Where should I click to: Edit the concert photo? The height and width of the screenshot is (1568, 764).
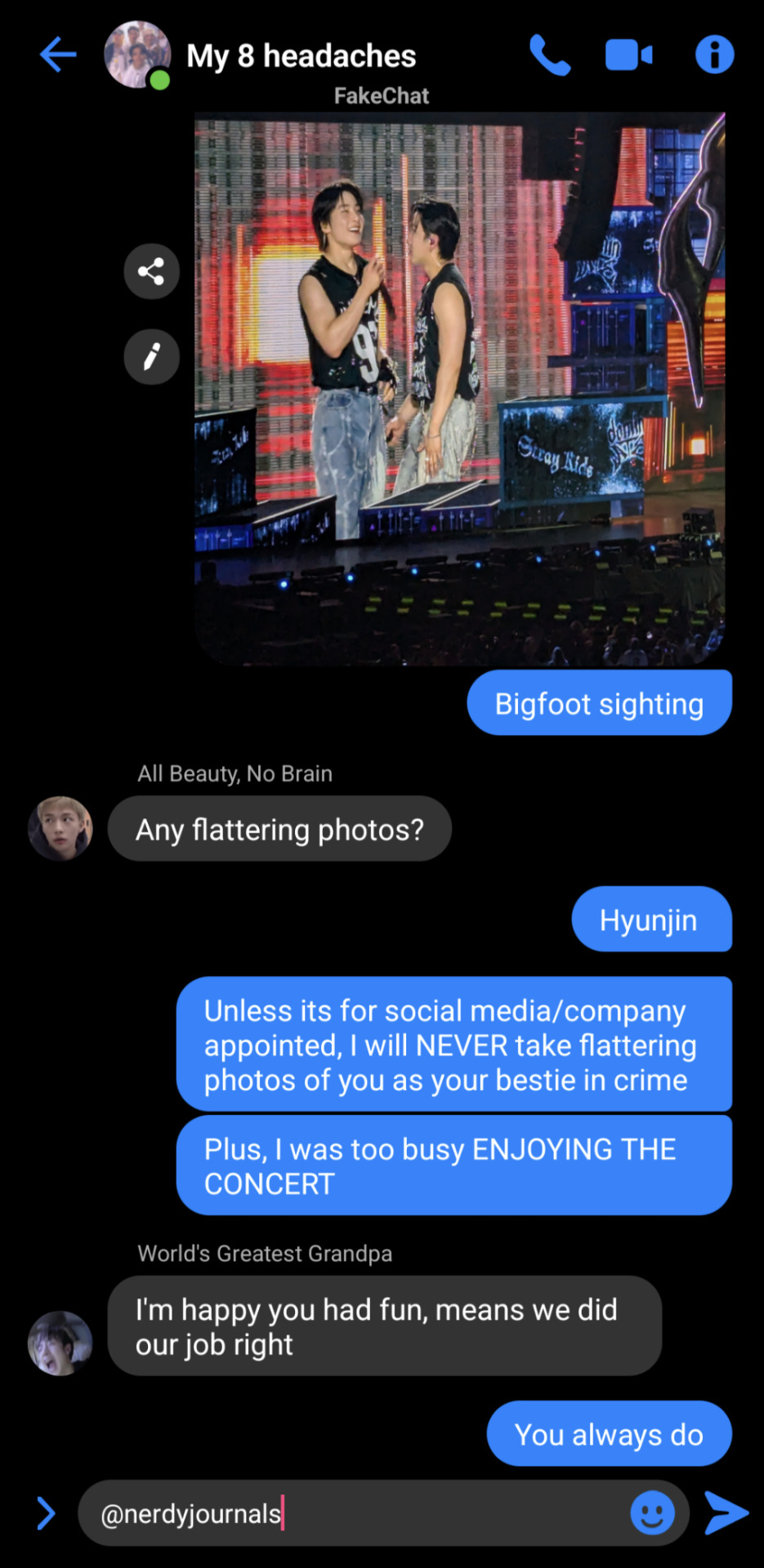(x=151, y=357)
